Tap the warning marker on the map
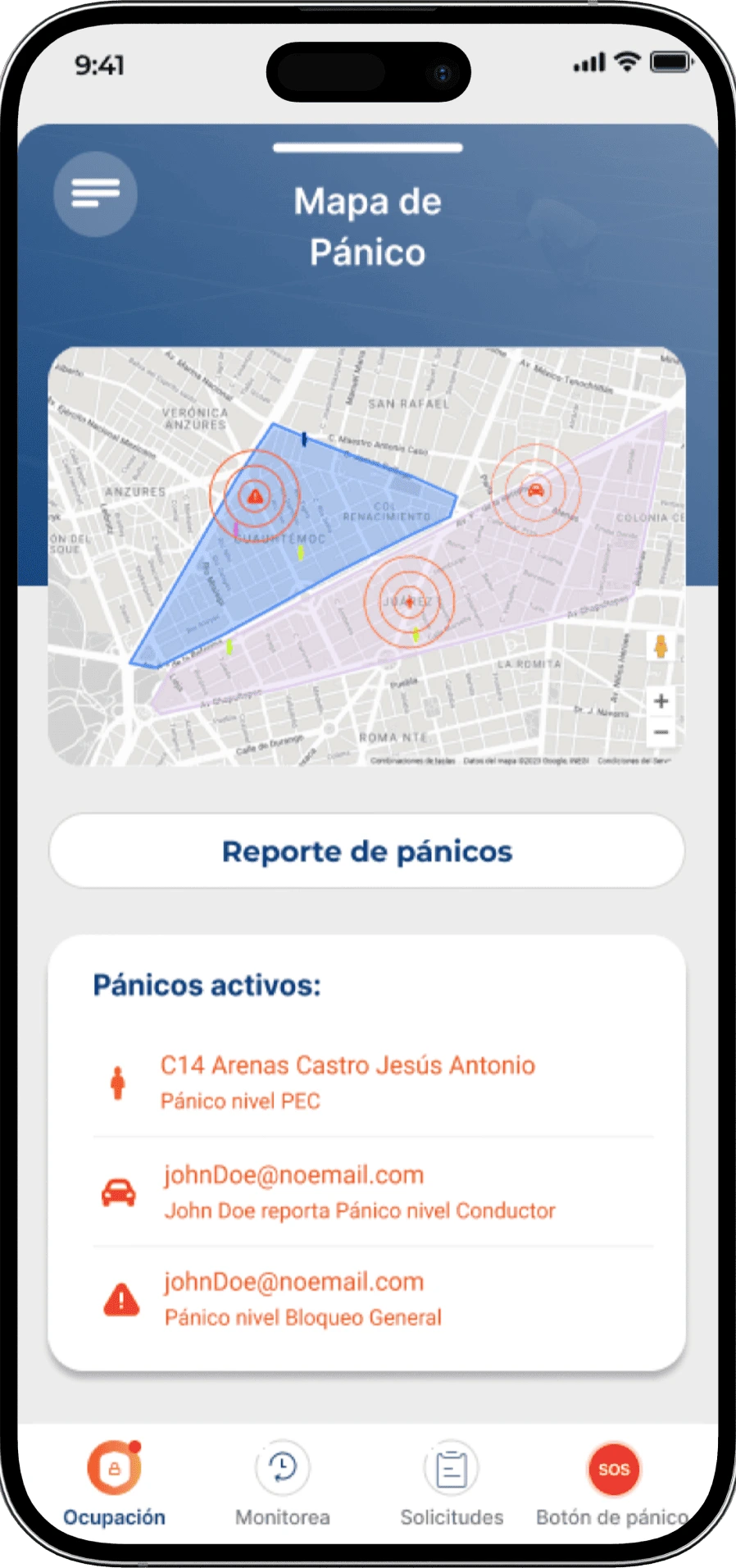The height and width of the screenshot is (1568, 736). pos(255,495)
